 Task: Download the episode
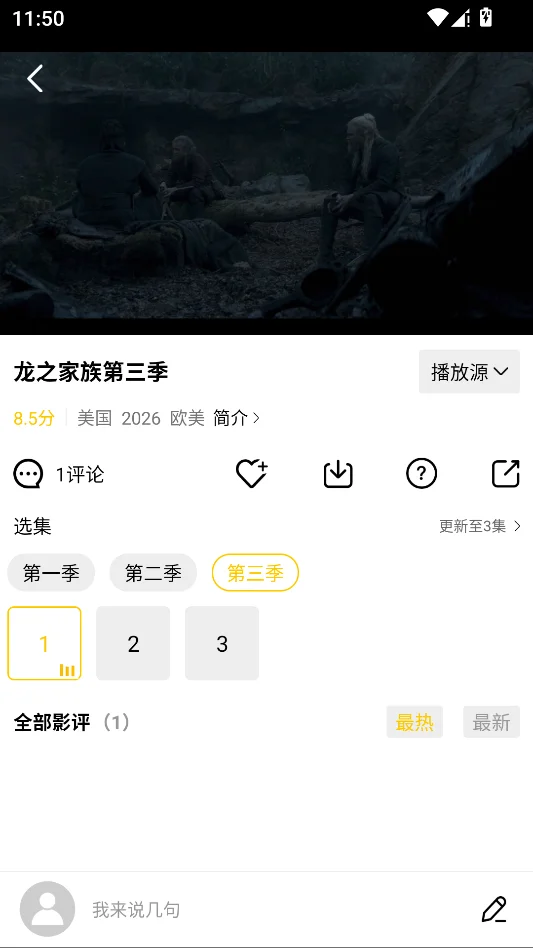[338, 473]
